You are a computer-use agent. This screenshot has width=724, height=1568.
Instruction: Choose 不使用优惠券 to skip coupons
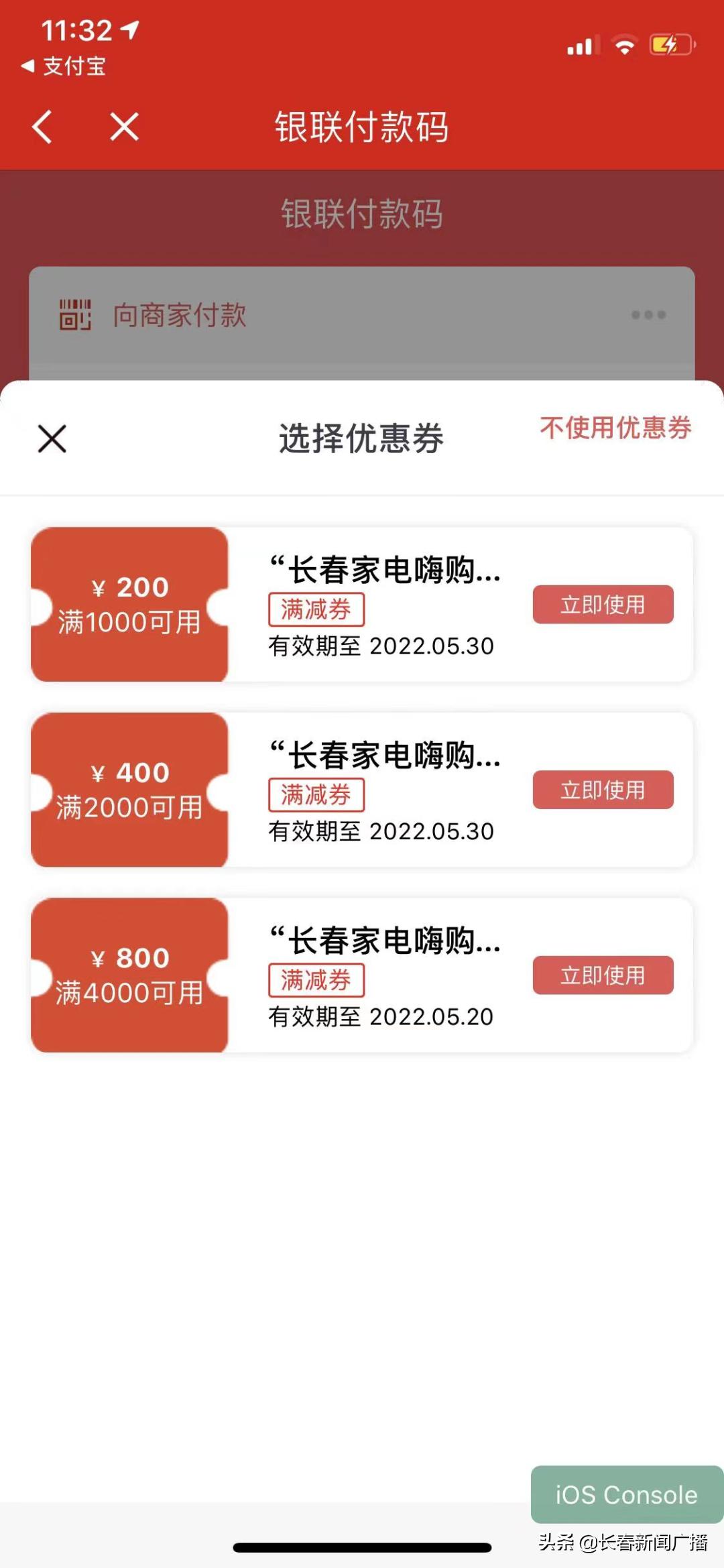616,429
